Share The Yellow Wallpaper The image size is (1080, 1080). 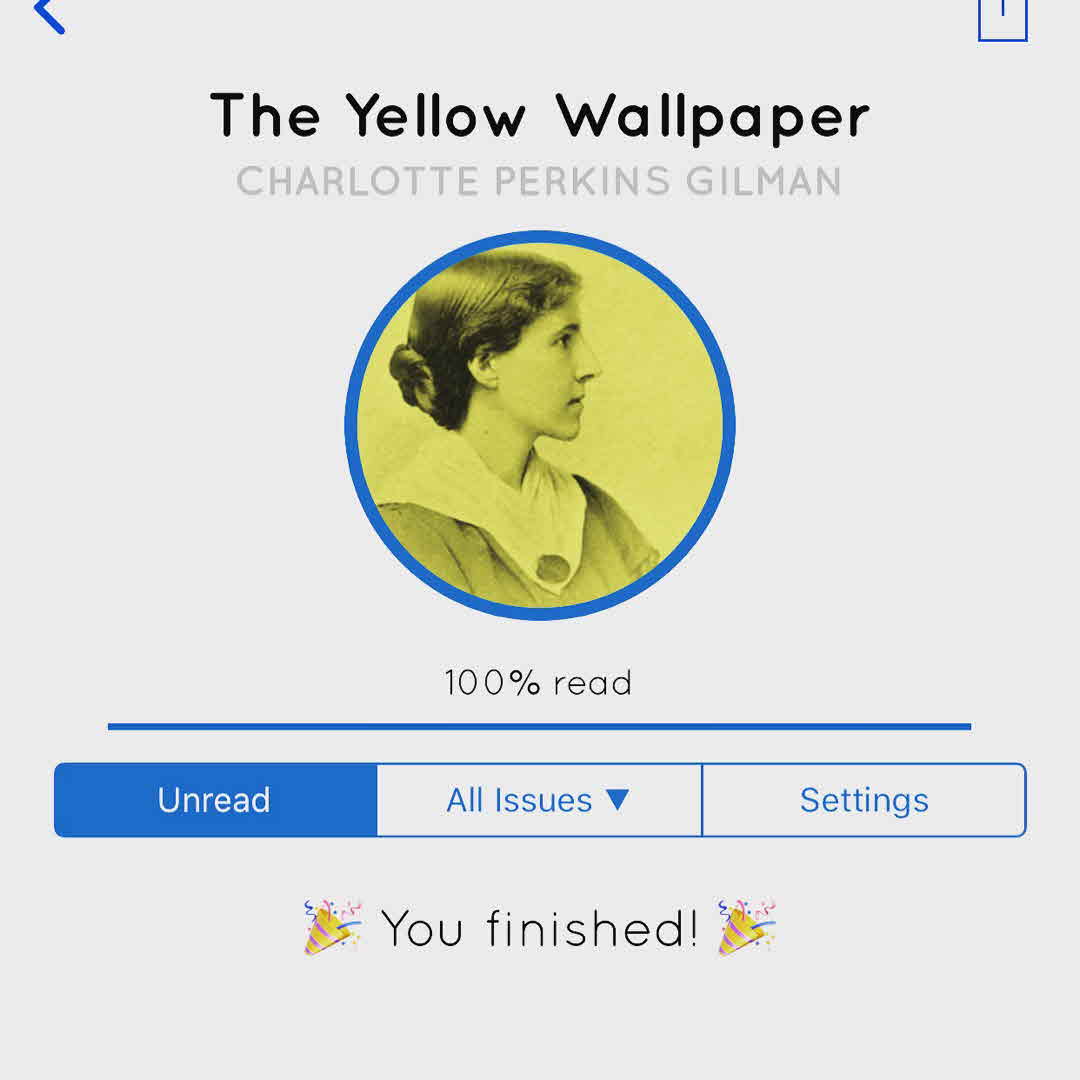point(1002,17)
